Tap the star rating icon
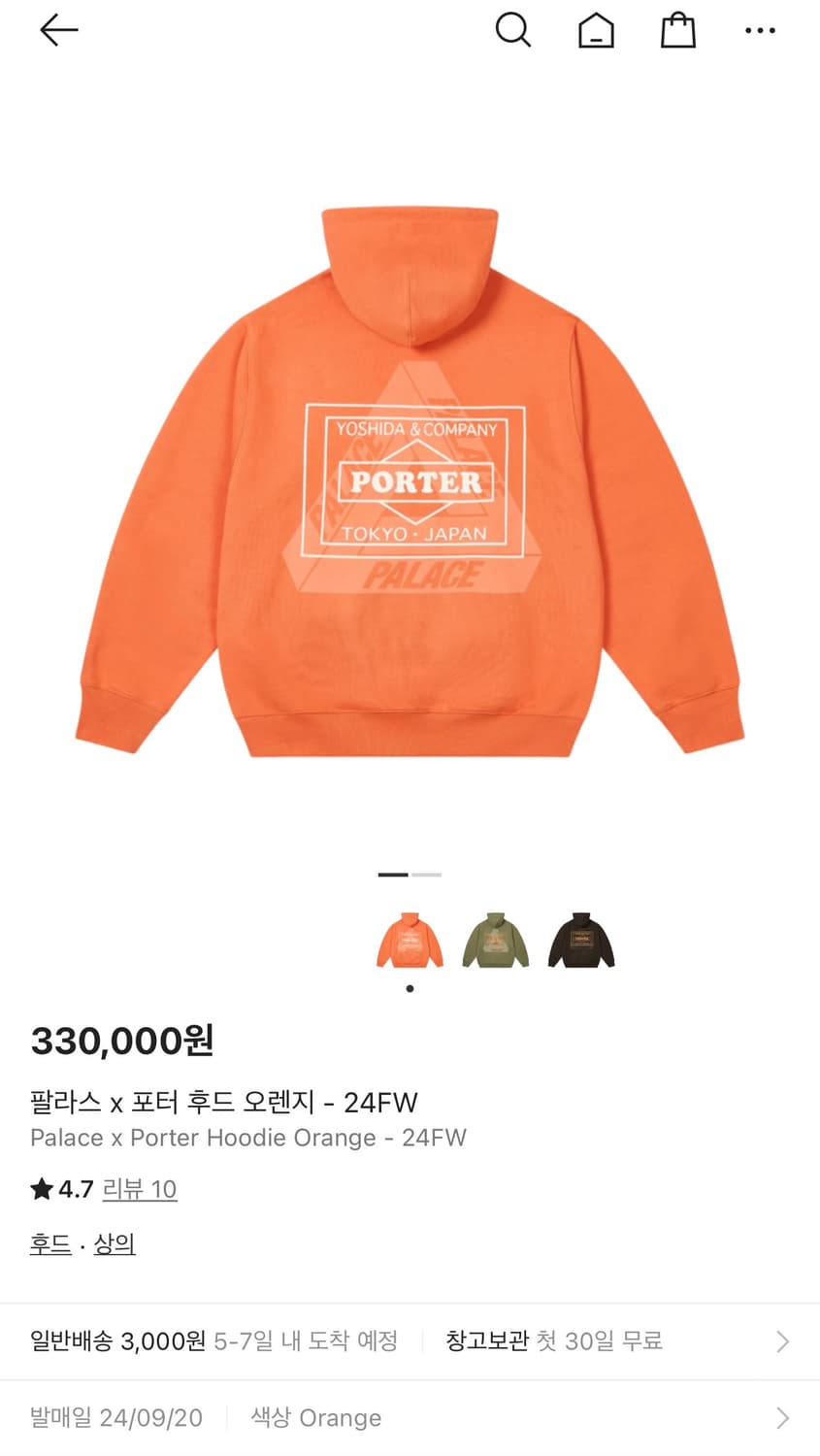820x1456 pixels. pos(40,1188)
